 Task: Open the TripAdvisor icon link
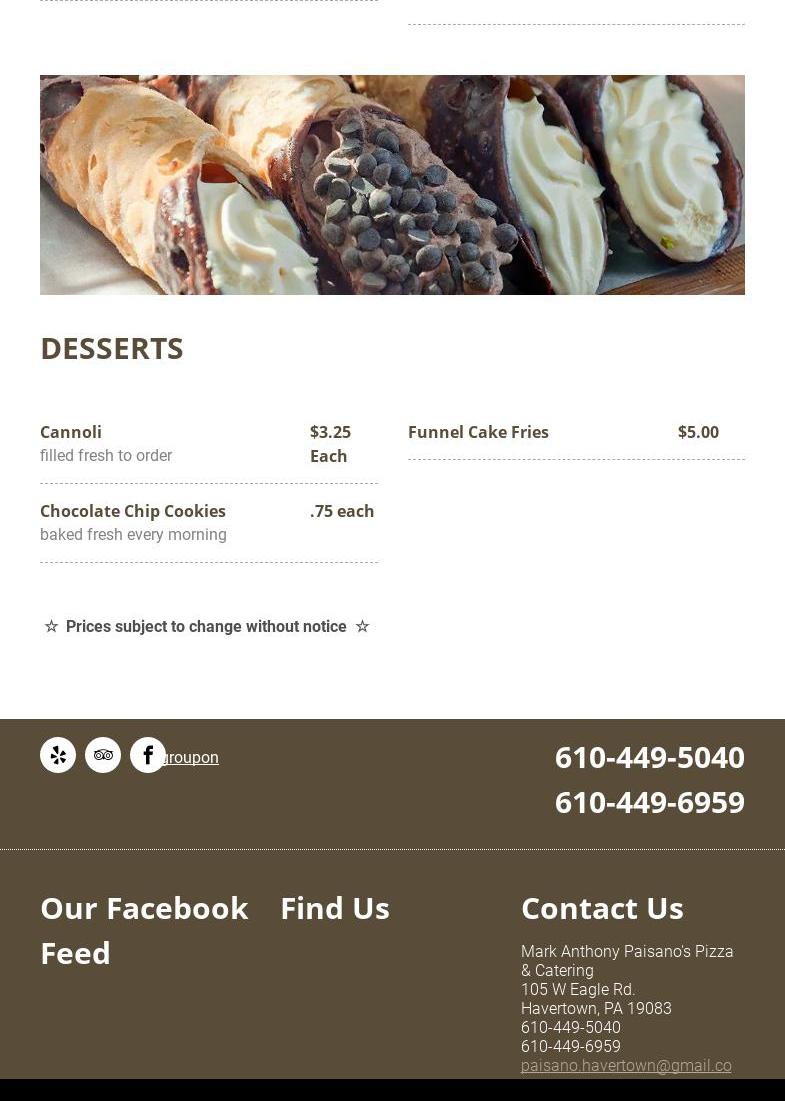click(x=103, y=755)
